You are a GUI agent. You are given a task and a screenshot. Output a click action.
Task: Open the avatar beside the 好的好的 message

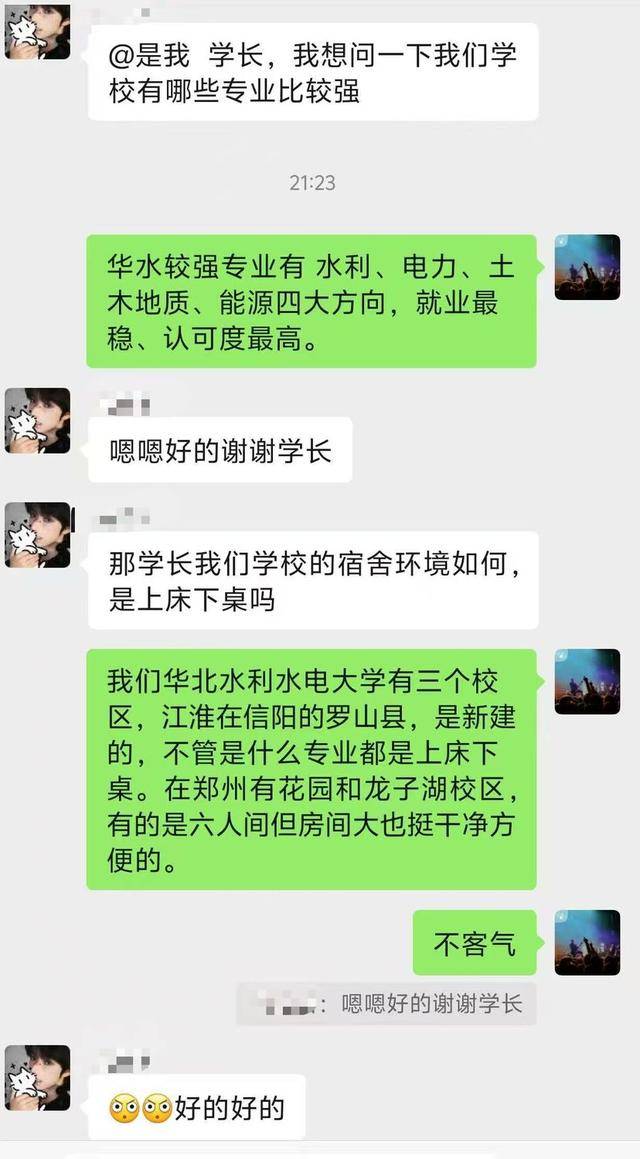point(38,1078)
